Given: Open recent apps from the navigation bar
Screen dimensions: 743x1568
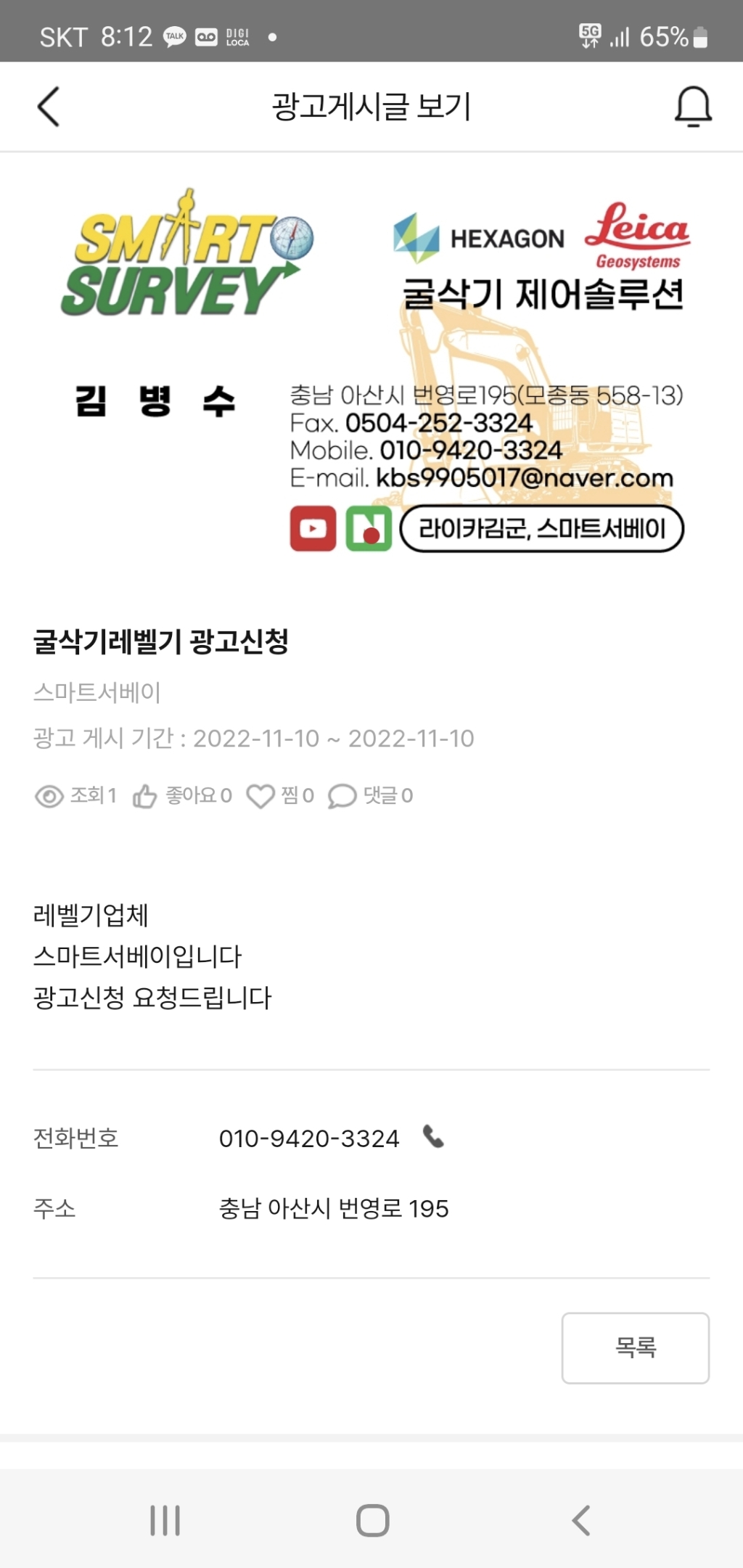Looking at the screenshot, I should click(165, 1520).
